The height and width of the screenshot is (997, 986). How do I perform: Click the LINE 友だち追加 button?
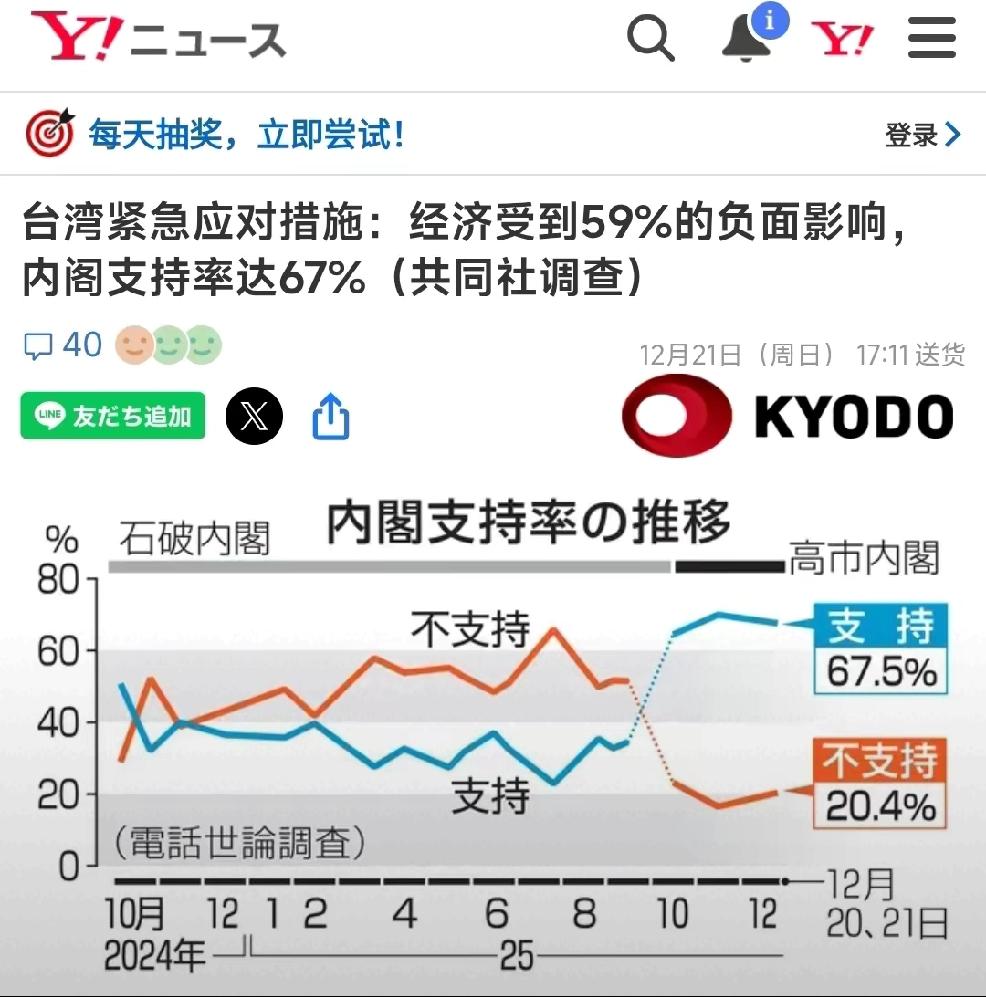tap(111, 416)
